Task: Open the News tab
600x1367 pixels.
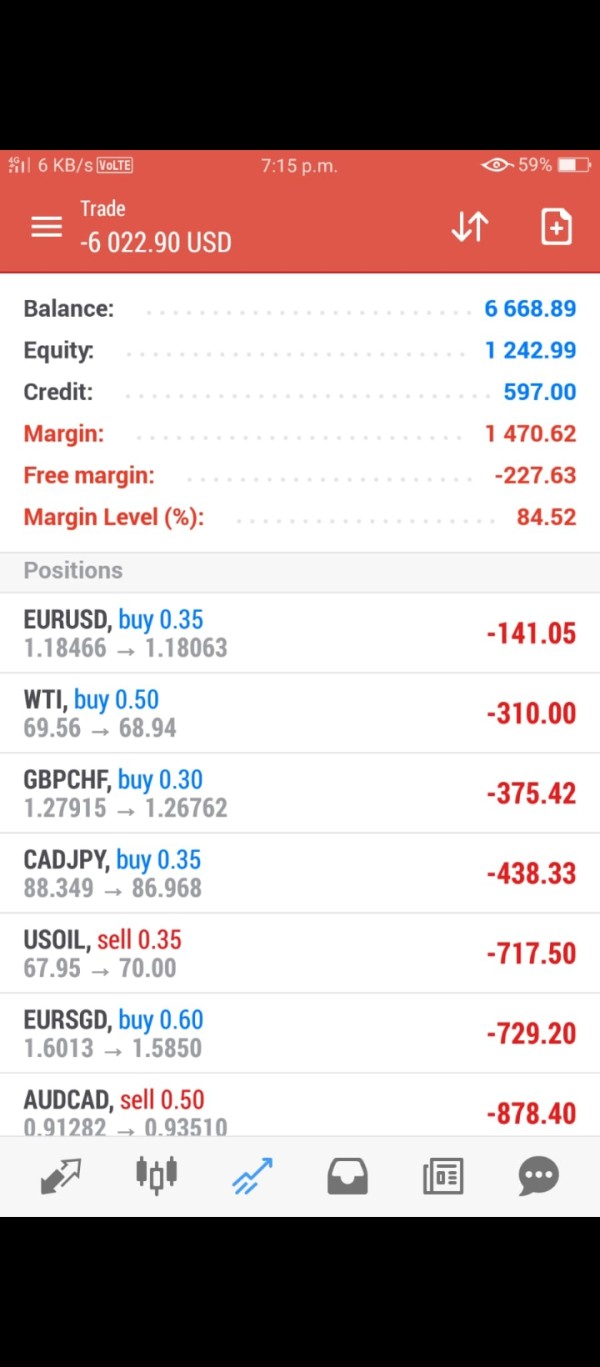Action: click(443, 1176)
